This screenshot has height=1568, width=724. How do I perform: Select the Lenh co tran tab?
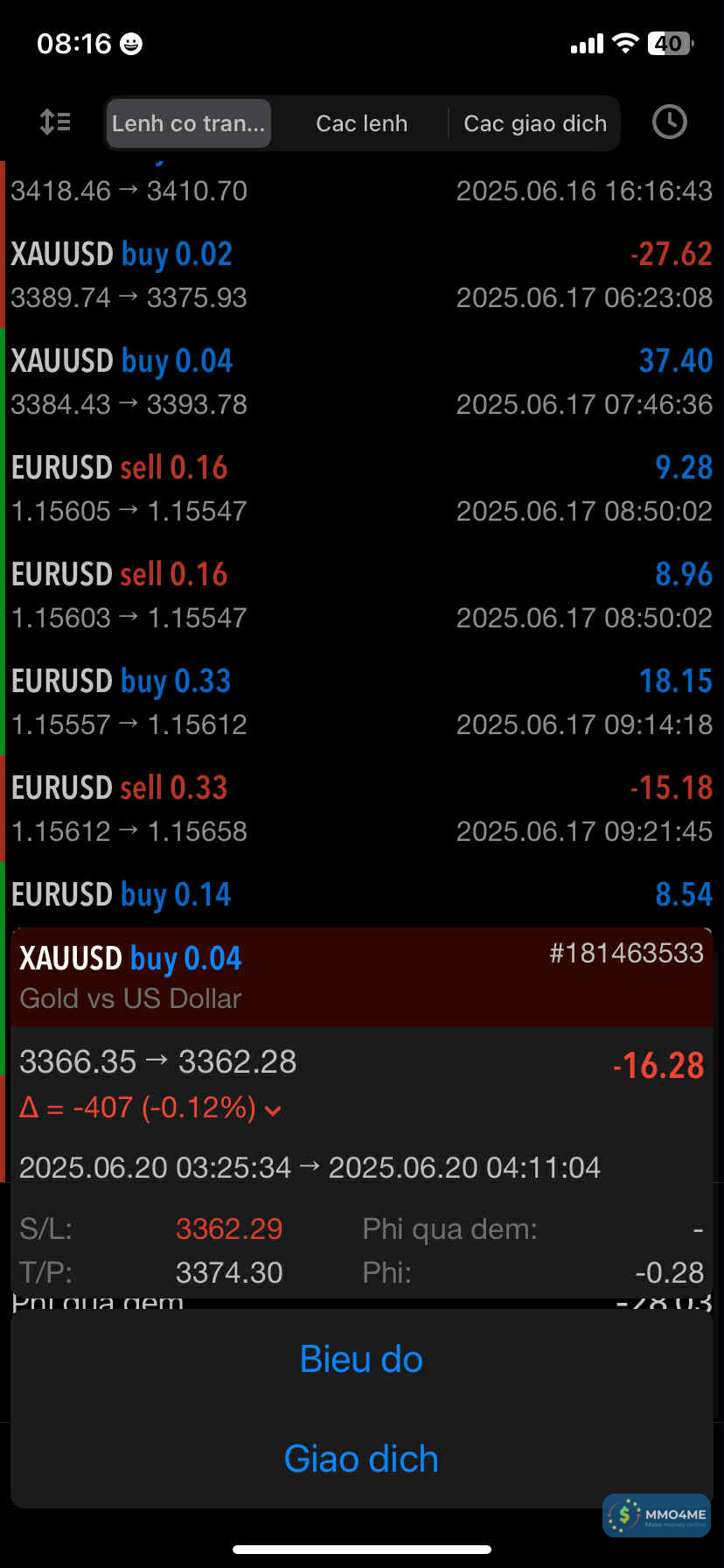[188, 123]
